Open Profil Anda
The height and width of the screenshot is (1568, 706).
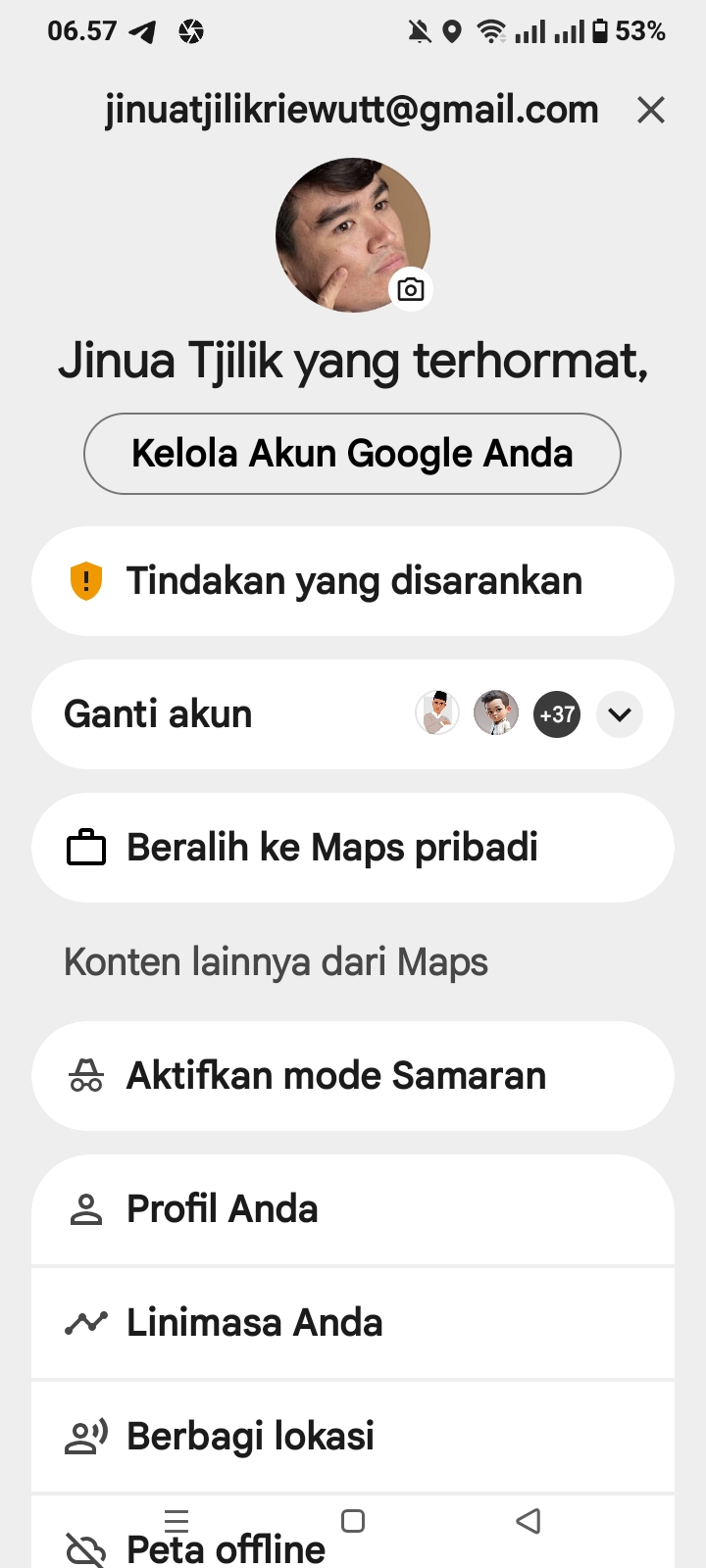pyautogui.click(x=352, y=1209)
